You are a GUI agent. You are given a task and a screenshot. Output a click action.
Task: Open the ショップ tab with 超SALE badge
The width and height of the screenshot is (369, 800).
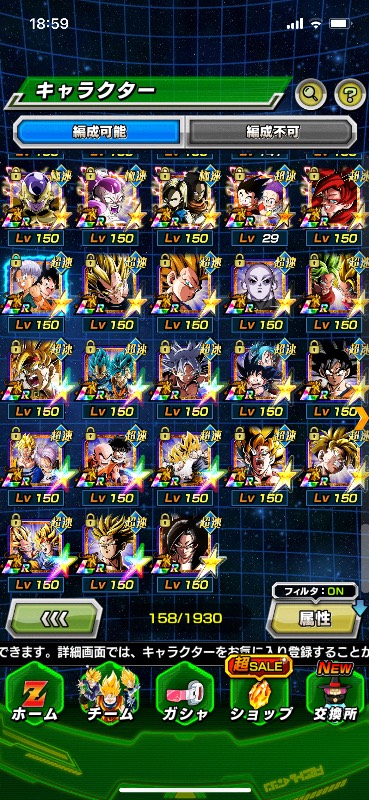coord(260,694)
